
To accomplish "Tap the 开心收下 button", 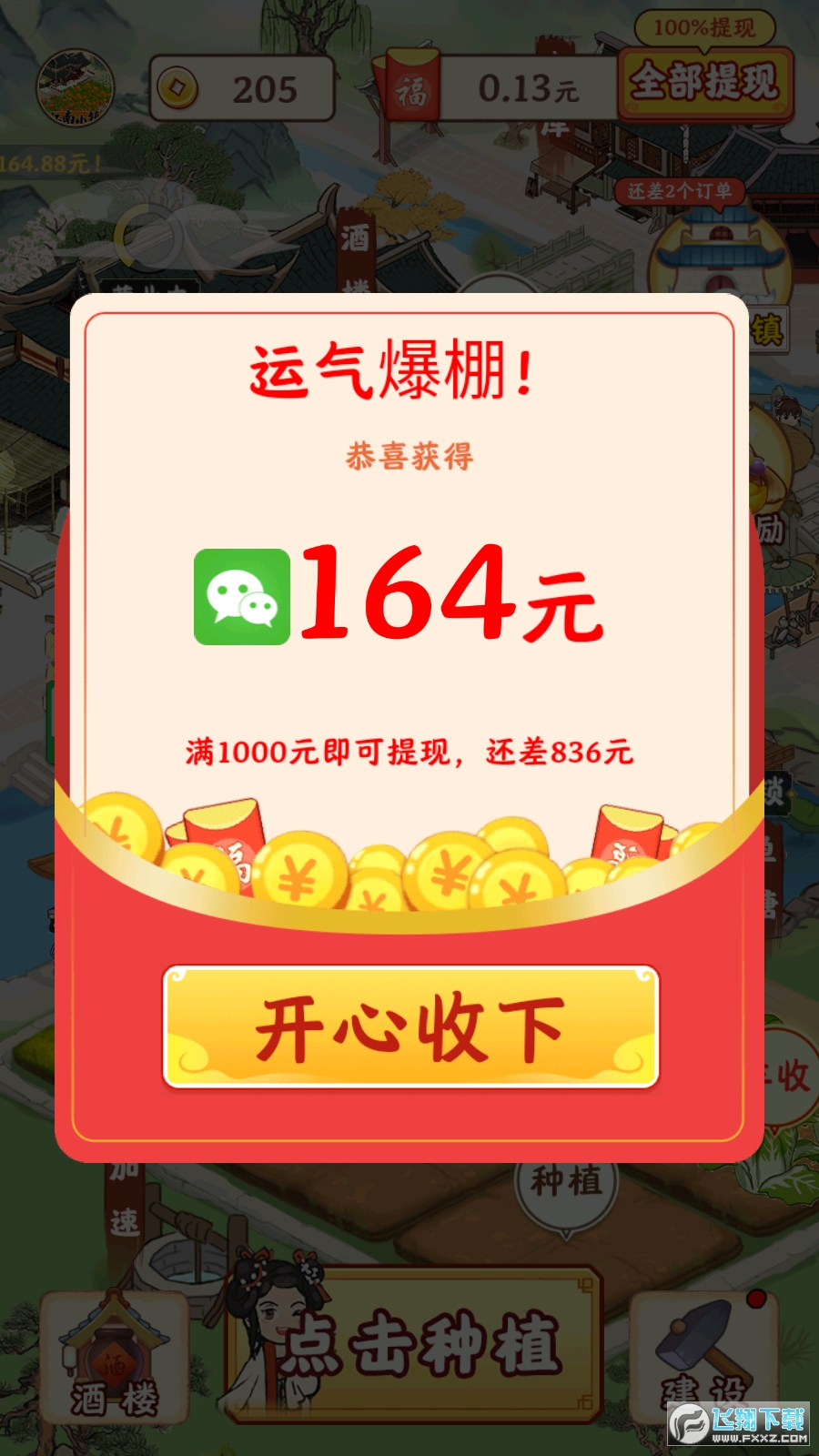I will click(410, 1027).
